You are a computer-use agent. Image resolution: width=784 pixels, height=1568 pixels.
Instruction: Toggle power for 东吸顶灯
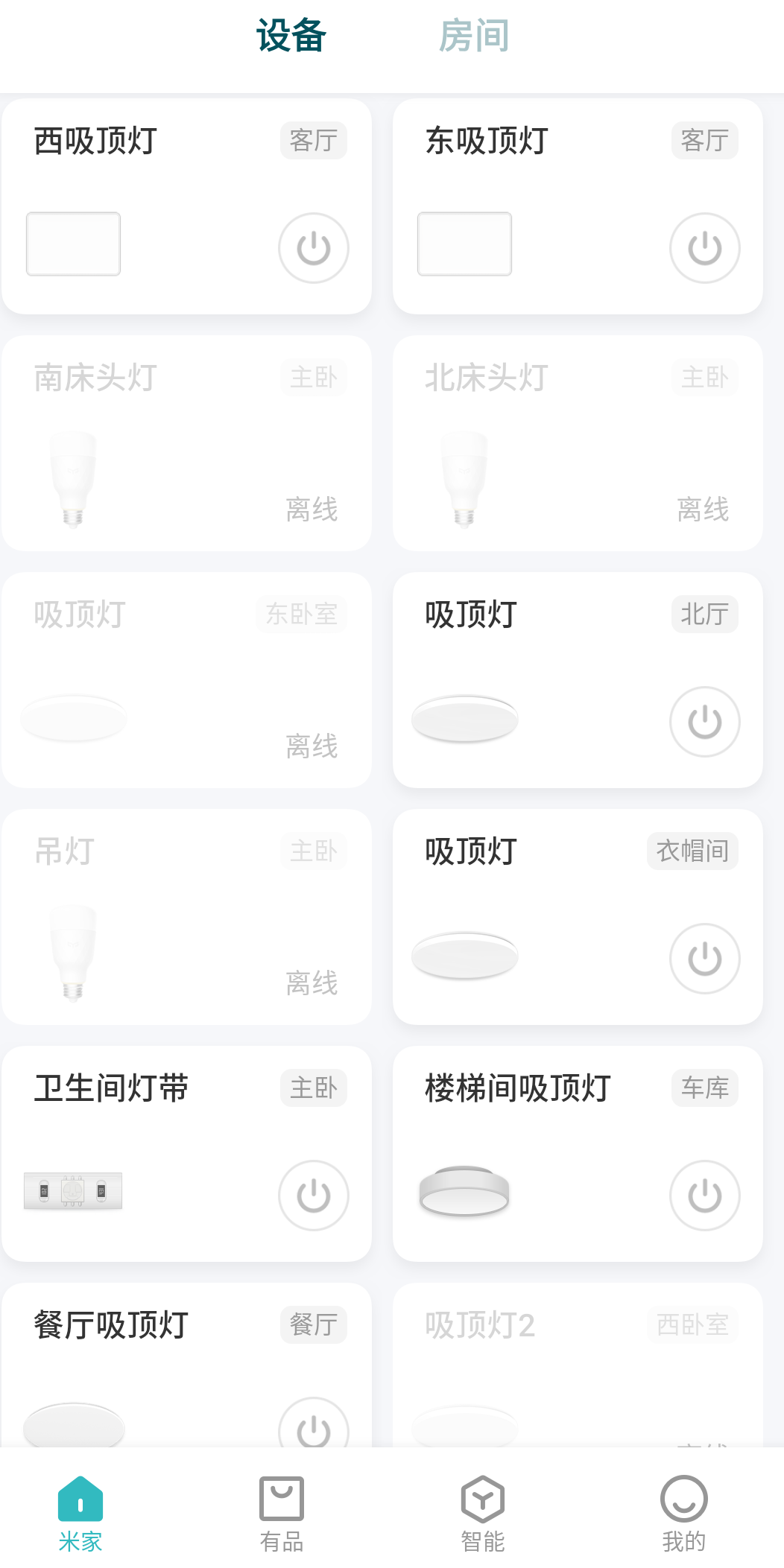coord(704,247)
